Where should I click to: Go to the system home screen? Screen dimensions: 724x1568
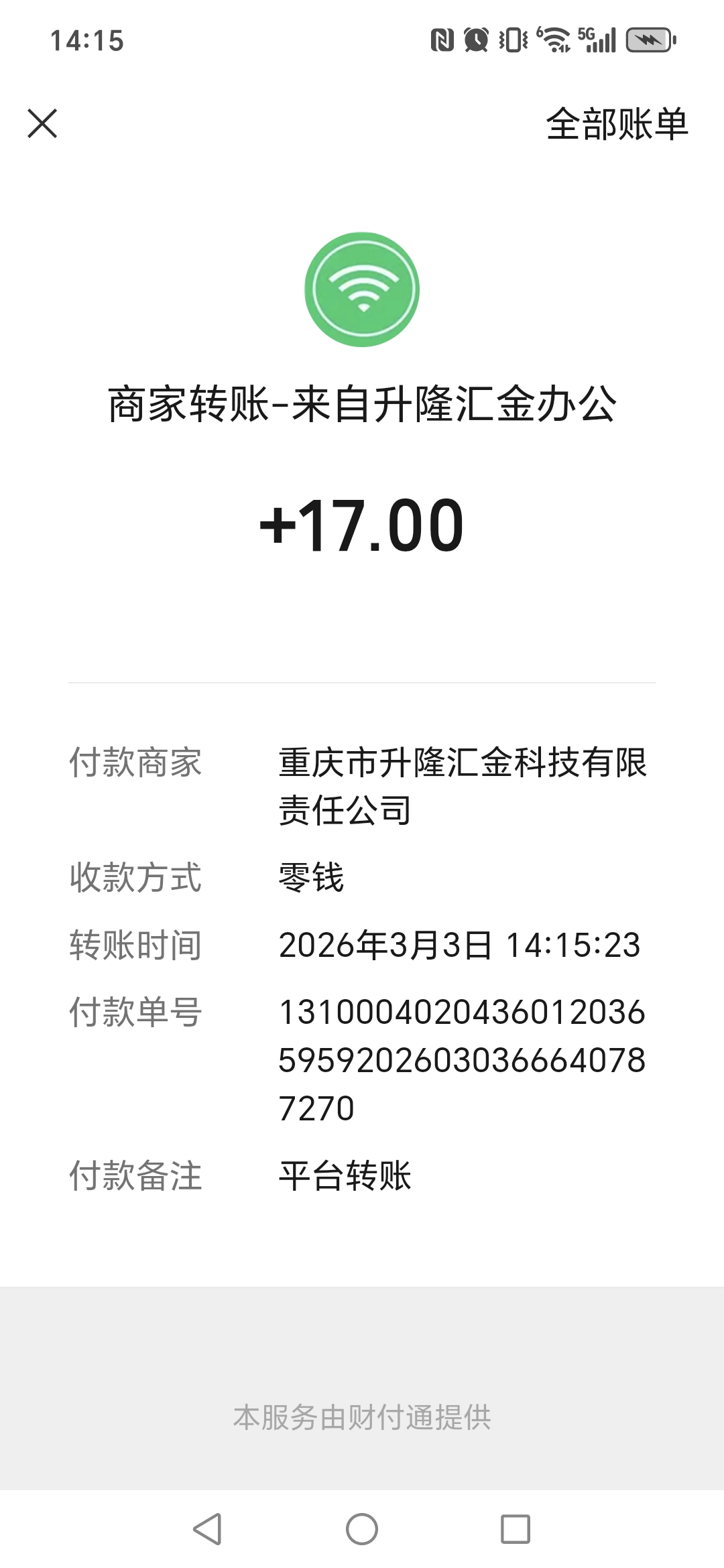pyautogui.click(x=362, y=1529)
